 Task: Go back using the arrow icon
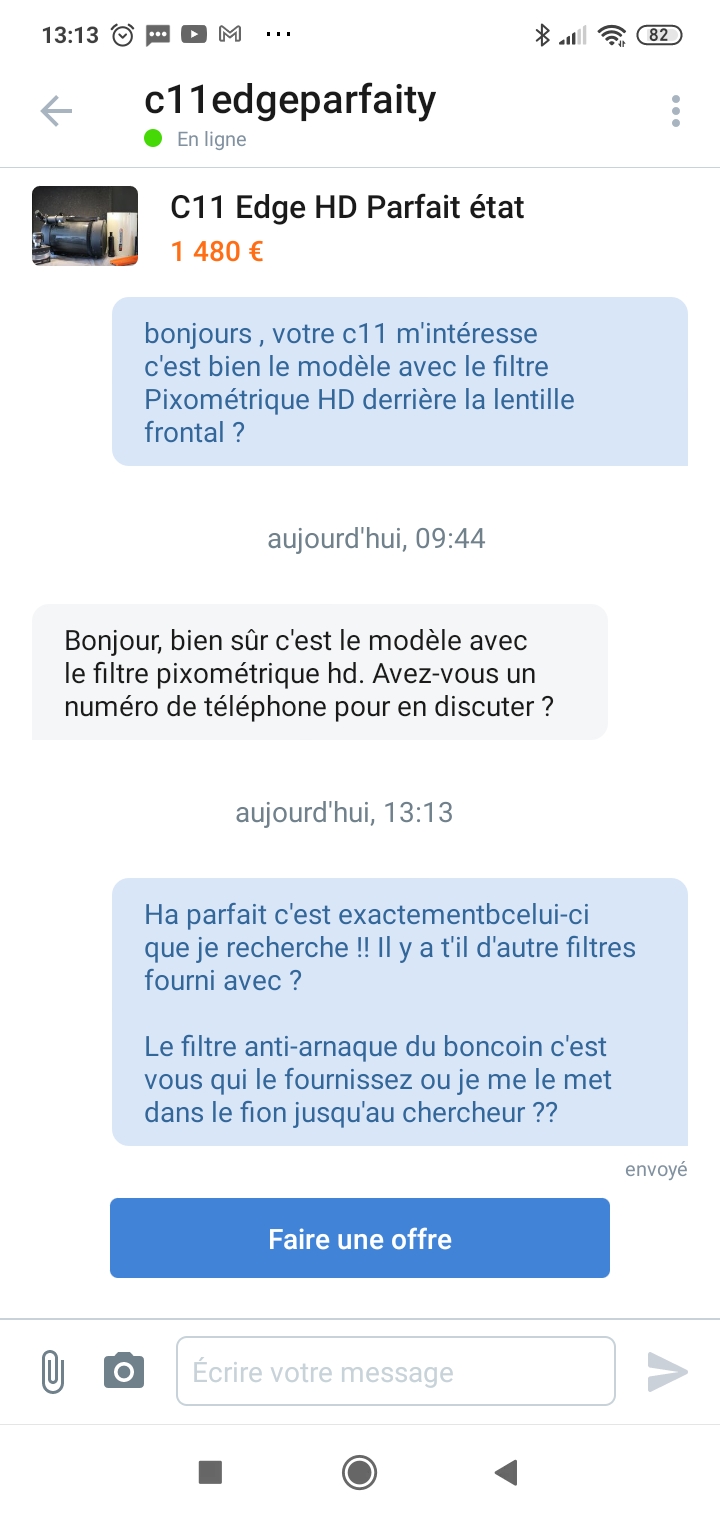coord(56,111)
